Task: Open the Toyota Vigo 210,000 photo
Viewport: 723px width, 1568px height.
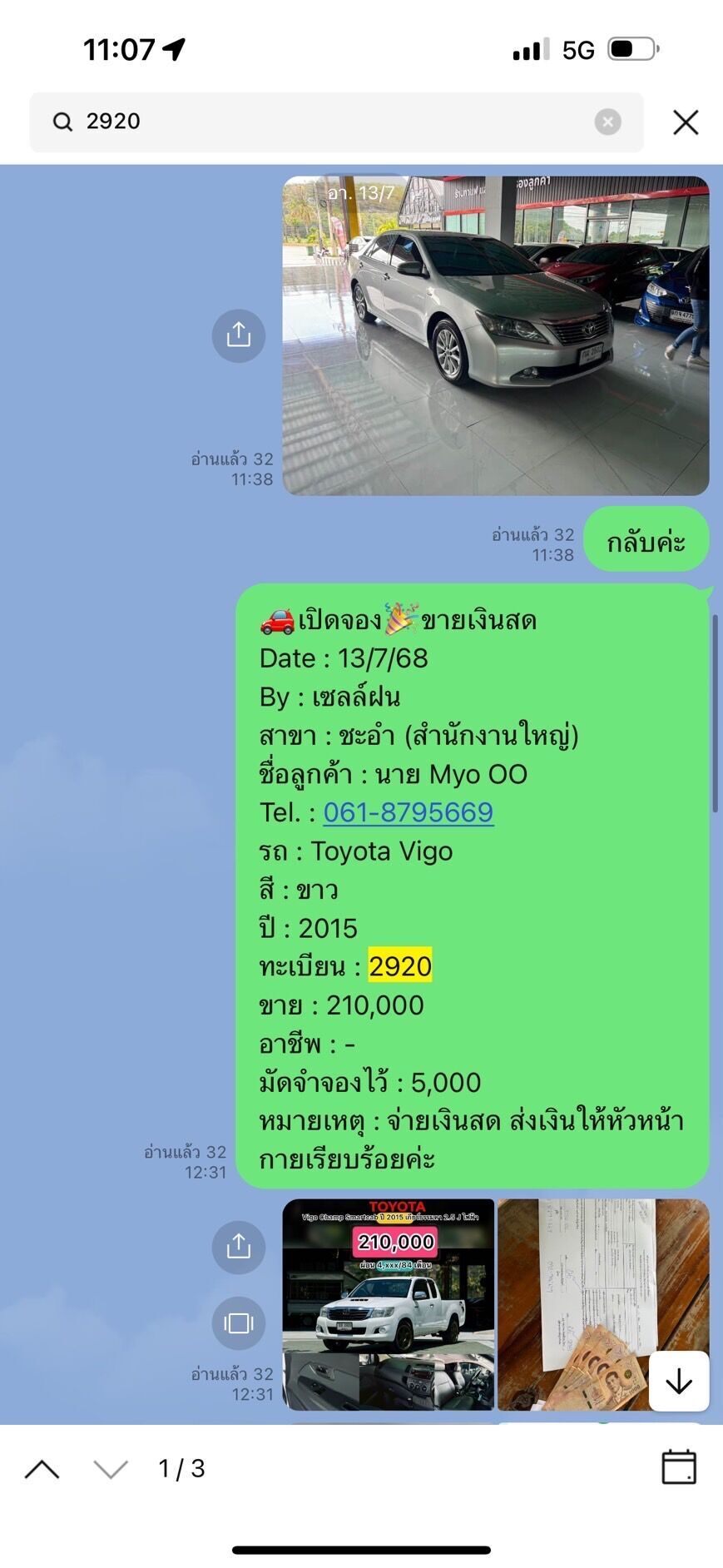Action: point(389,1303)
